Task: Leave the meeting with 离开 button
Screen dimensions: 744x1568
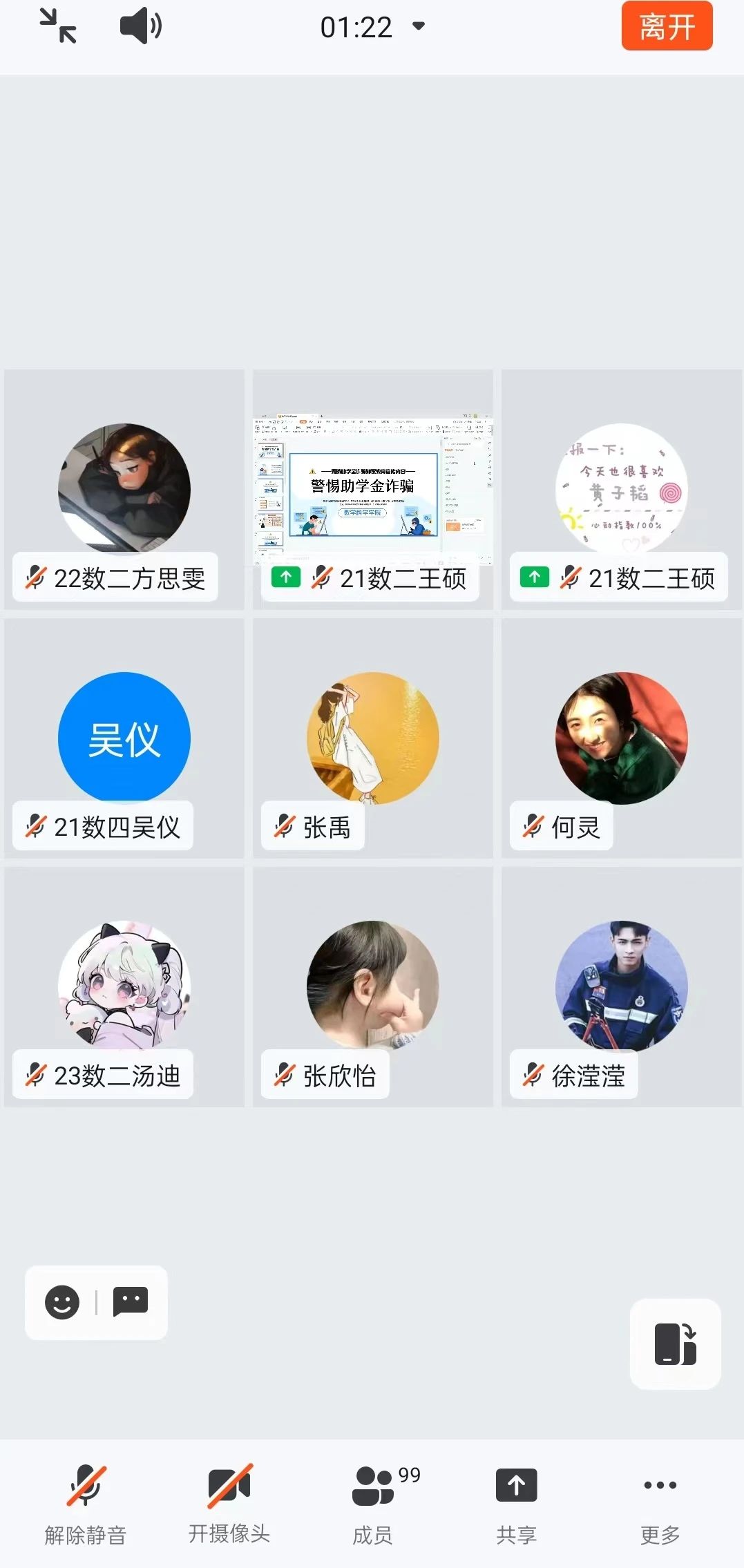Action: click(667, 26)
